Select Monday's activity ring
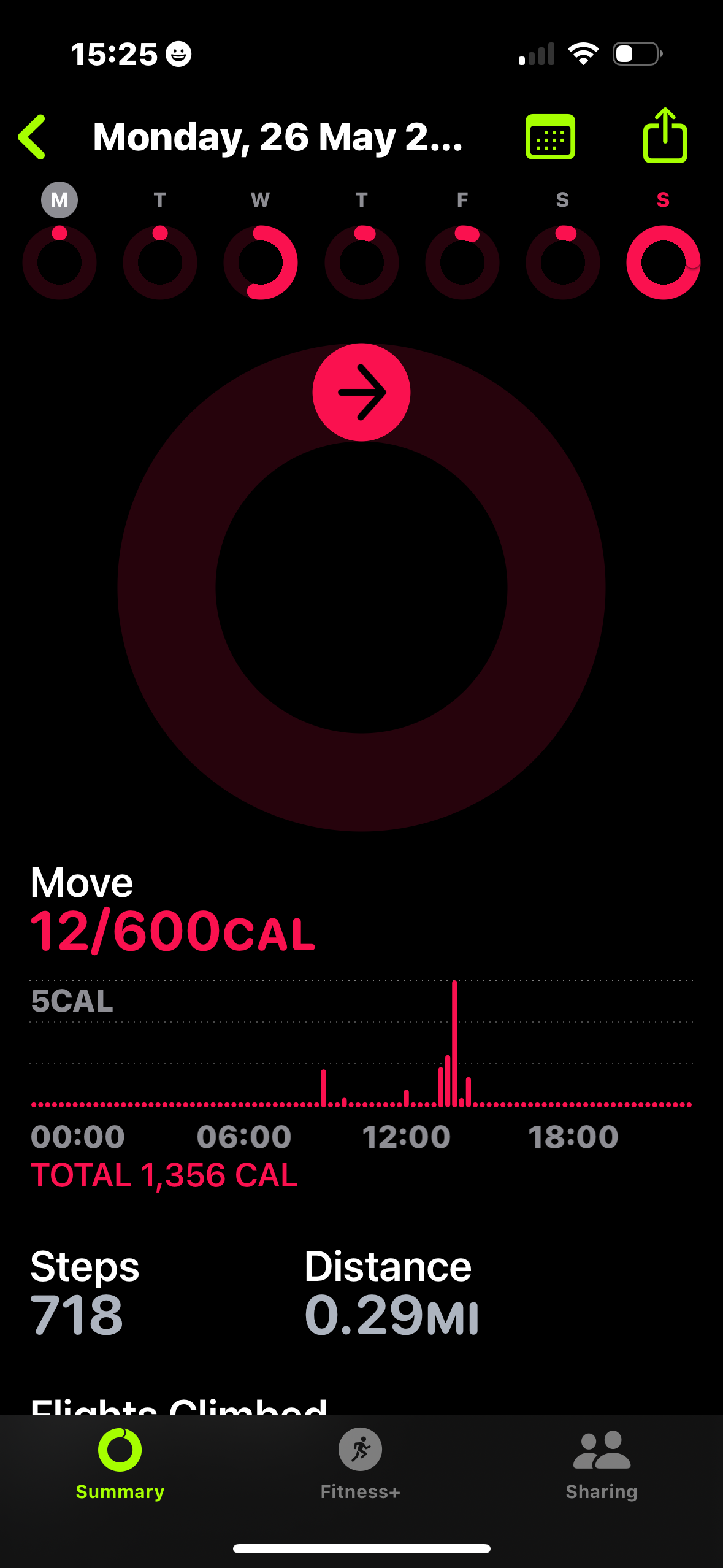Screen dimensions: 723x1568 [59, 263]
